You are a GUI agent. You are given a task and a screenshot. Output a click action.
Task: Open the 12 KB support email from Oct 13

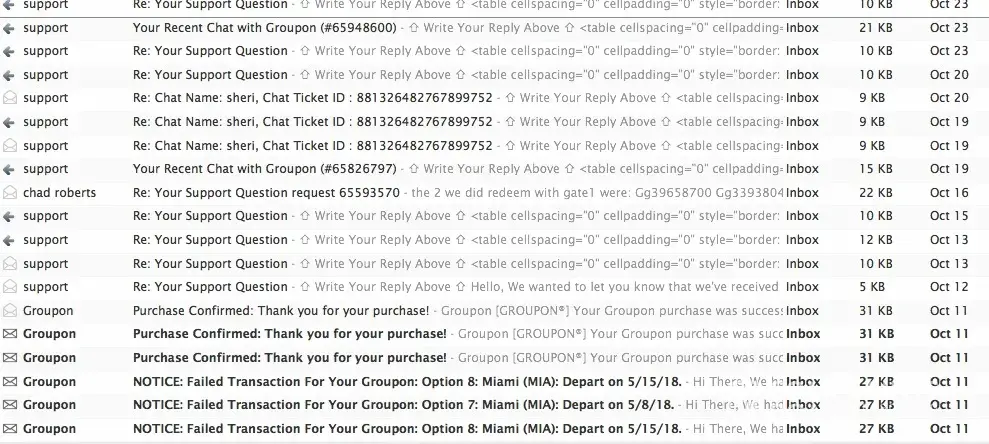tap(210, 240)
